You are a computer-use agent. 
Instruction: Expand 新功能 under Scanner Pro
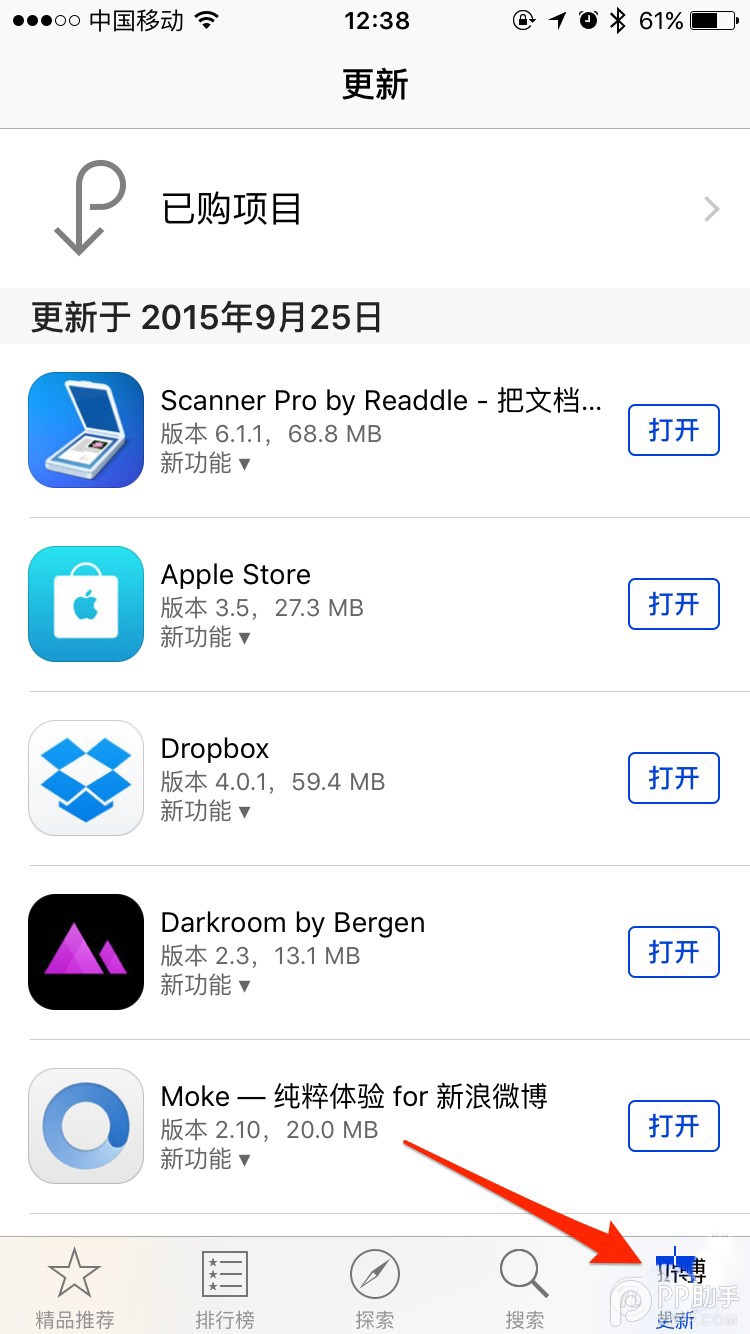(x=205, y=463)
